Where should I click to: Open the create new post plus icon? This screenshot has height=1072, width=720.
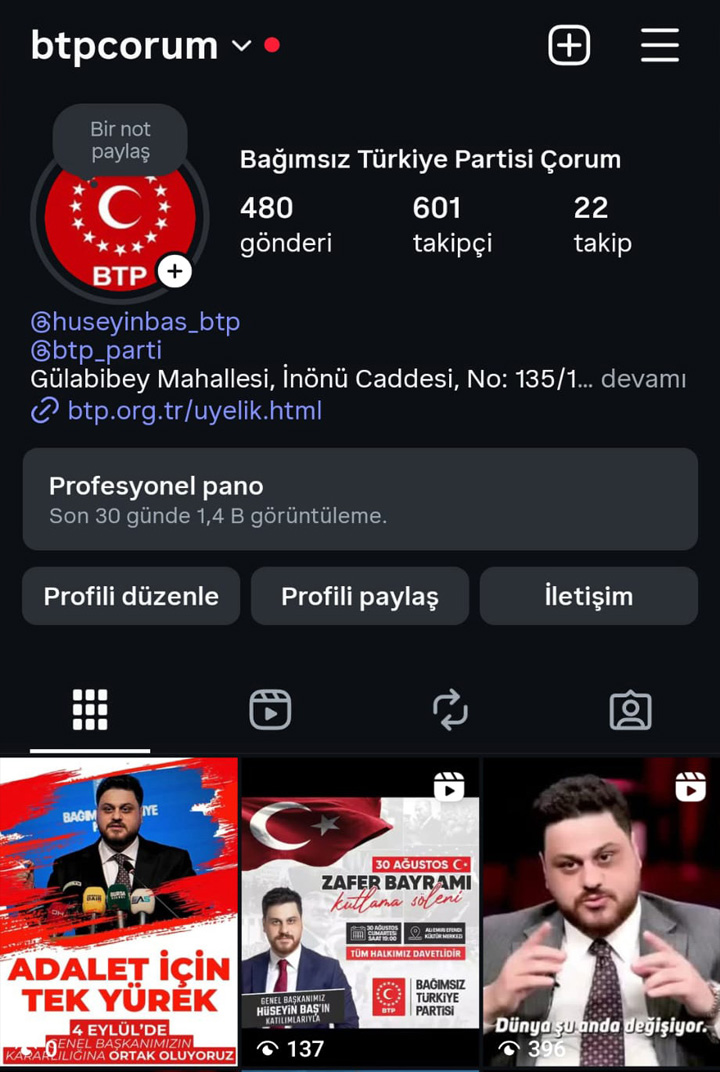click(x=569, y=46)
